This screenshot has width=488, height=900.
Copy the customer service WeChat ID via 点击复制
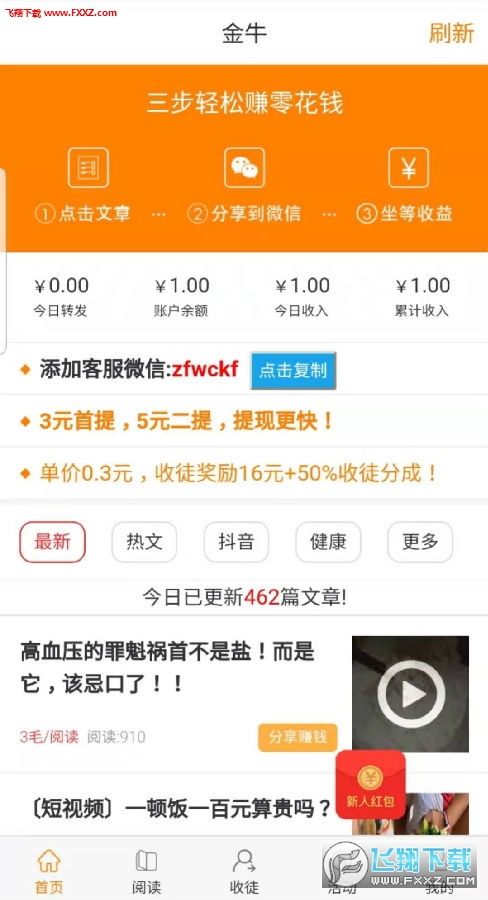click(x=293, y=370)
